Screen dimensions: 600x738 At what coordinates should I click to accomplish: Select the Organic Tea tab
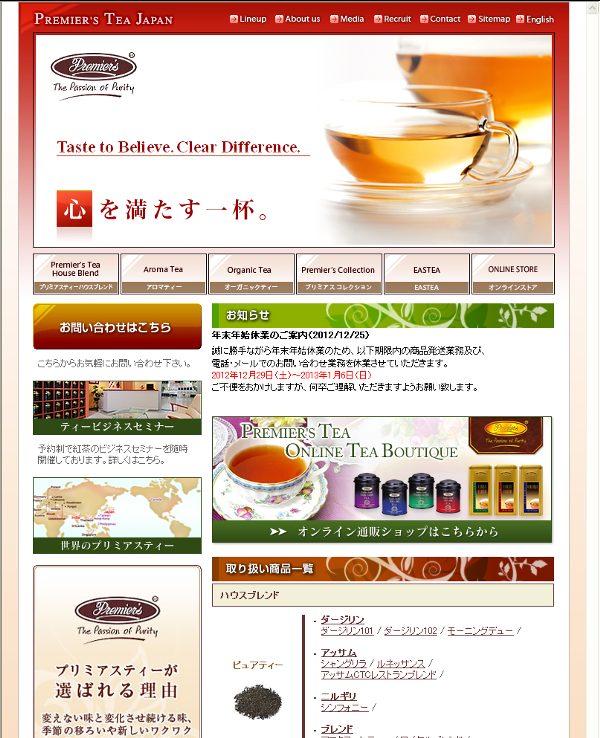tap(250, 273)
